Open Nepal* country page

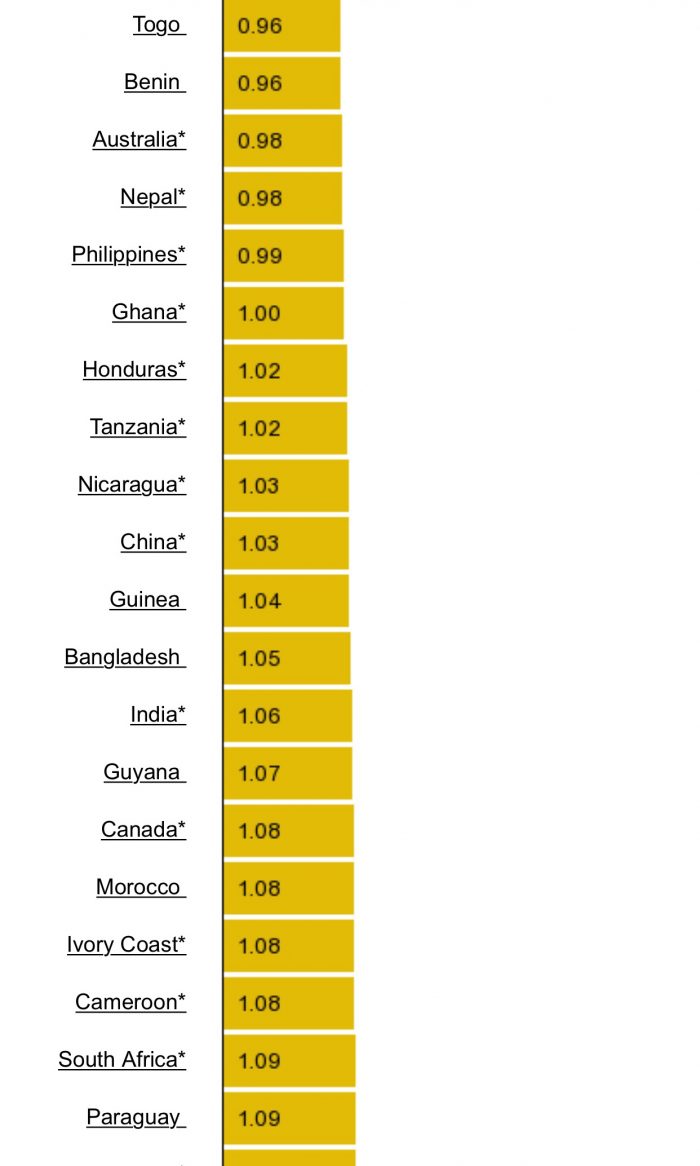point(153,197)
